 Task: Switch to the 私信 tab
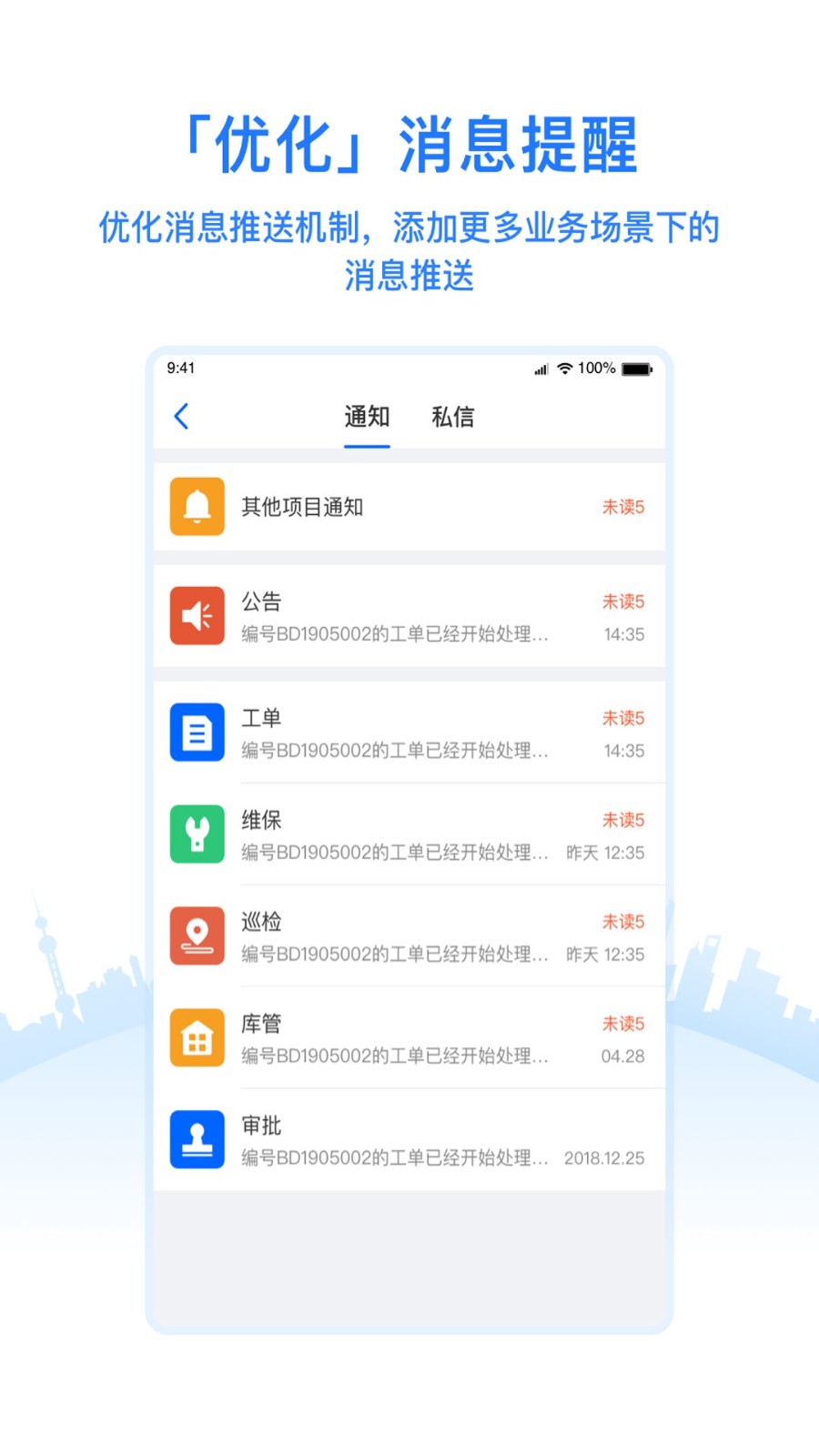pyautogui.click(x=453, y=416)
